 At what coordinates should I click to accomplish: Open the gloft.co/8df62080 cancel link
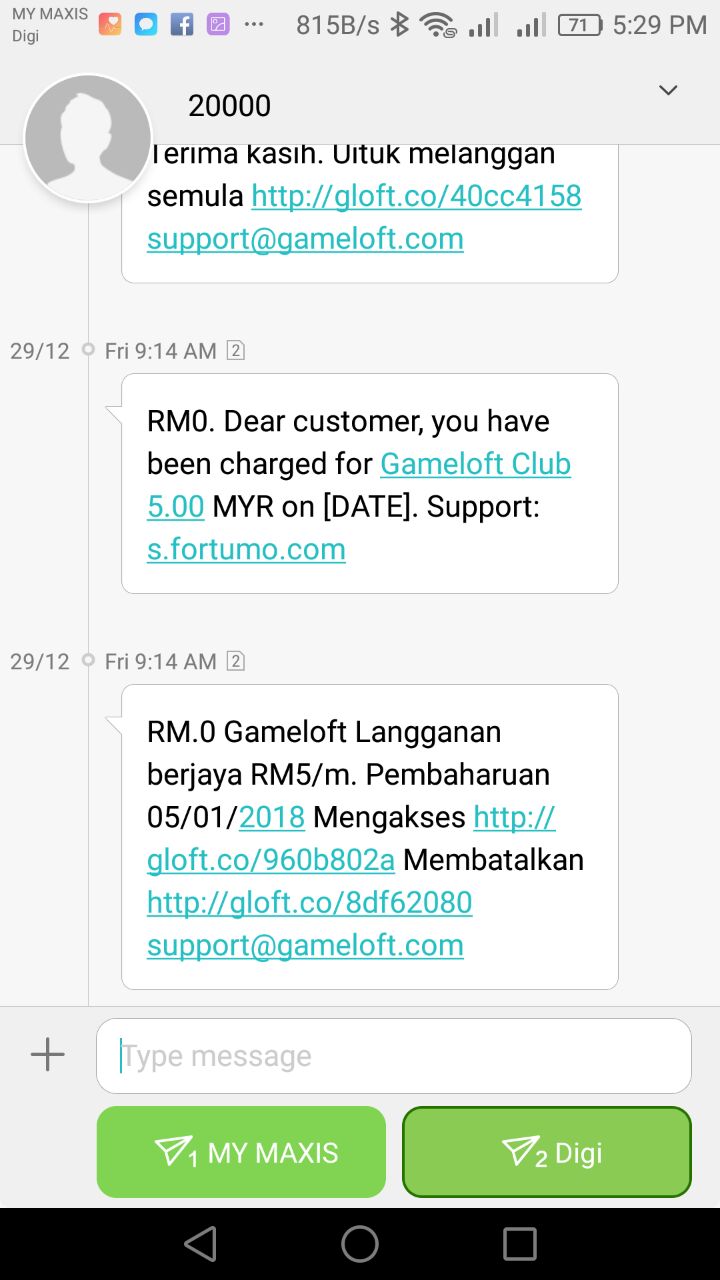pos(309,903)
